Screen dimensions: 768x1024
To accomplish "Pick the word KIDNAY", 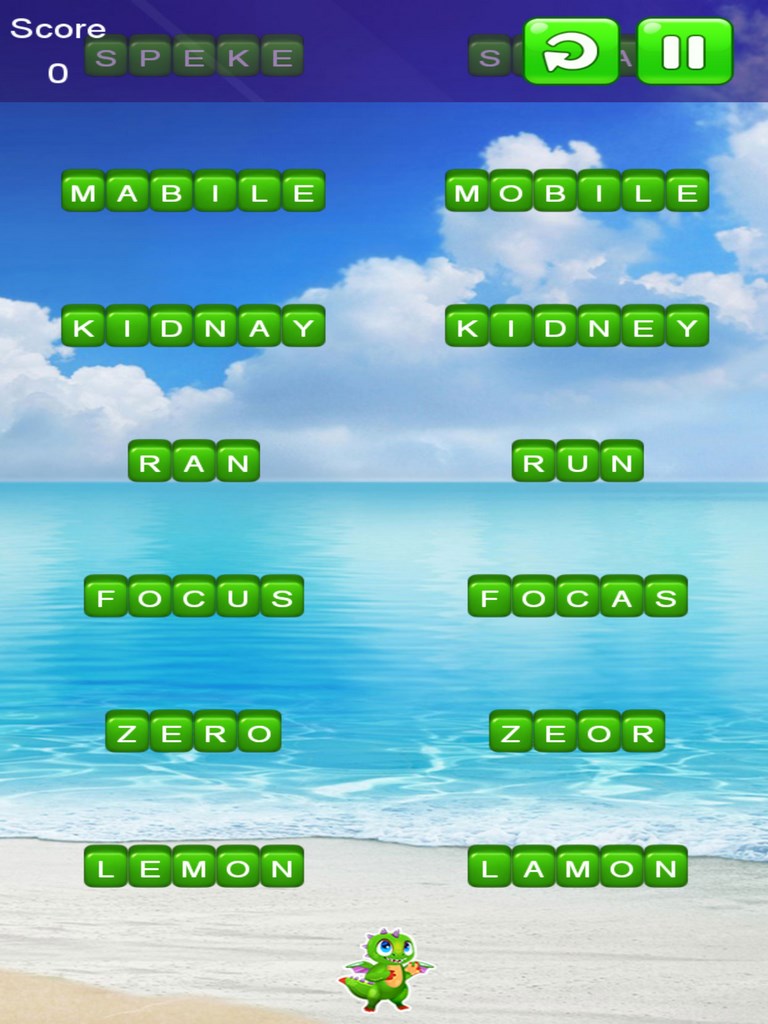I will 193,326.
